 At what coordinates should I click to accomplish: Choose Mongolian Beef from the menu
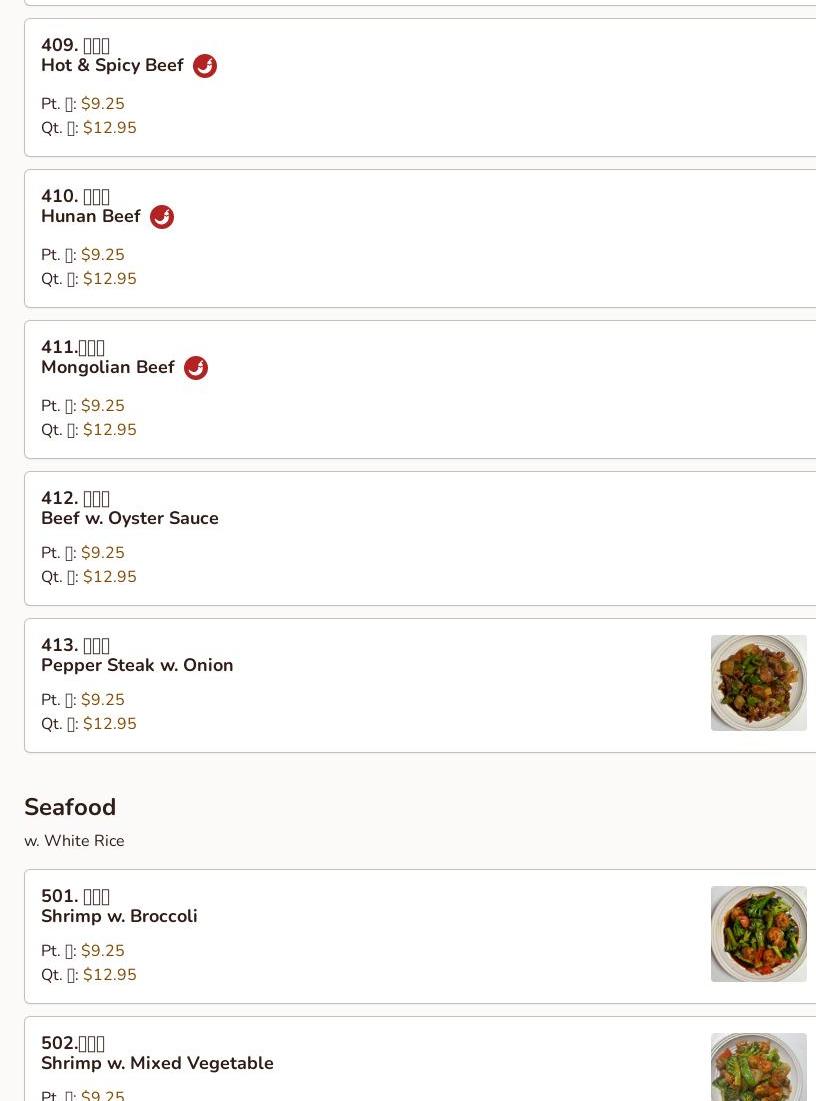(x=108, y=368)
